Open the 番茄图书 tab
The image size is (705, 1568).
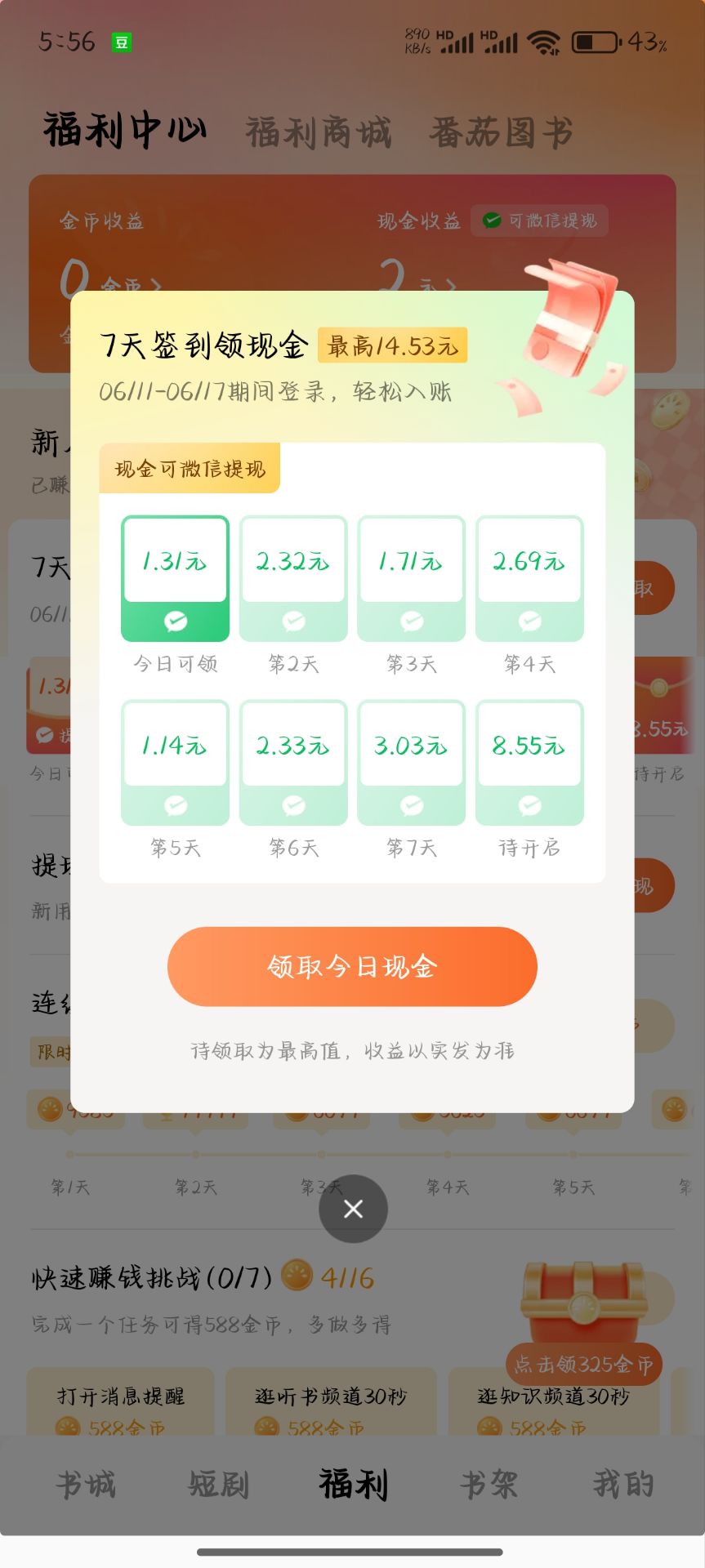[x=502, y=132]
